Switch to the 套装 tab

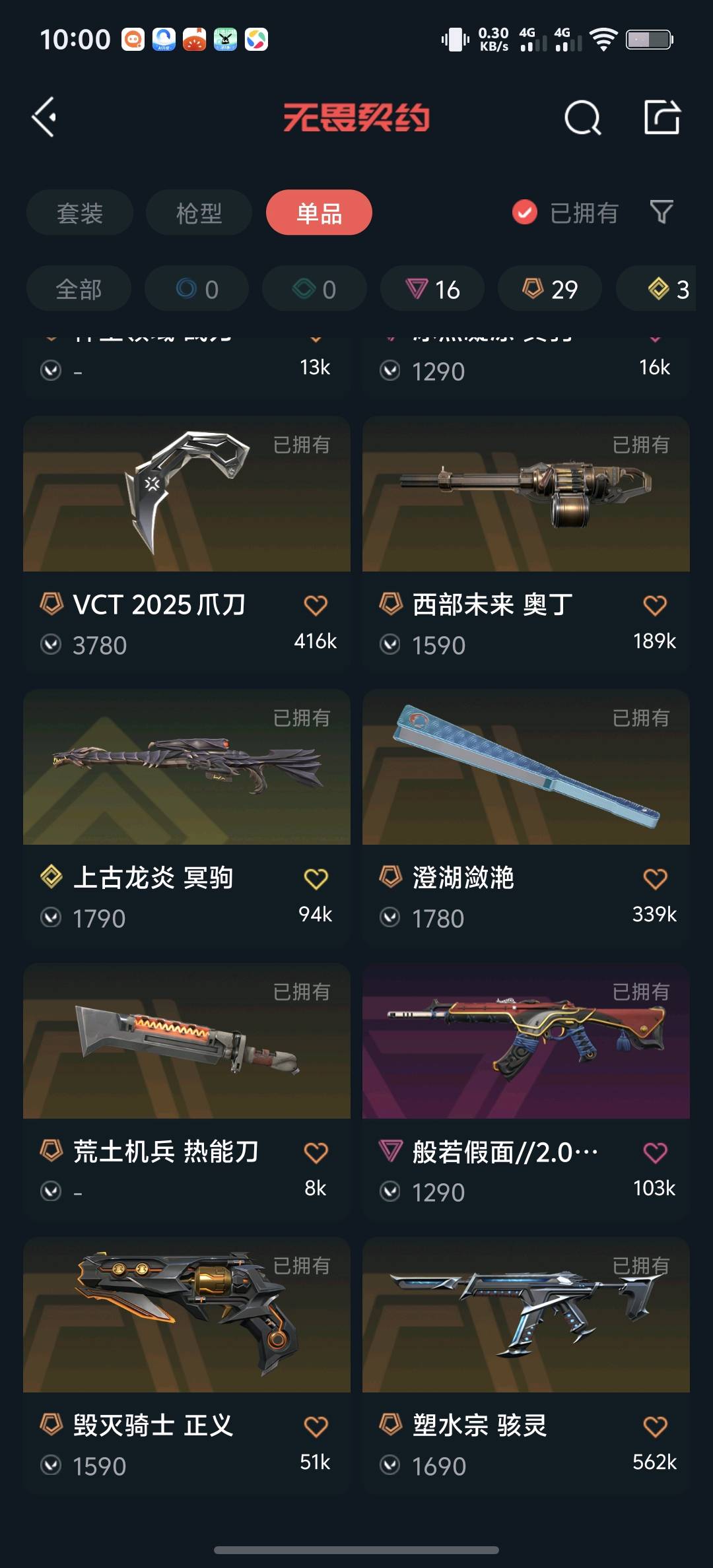click(x=80, y=213)
